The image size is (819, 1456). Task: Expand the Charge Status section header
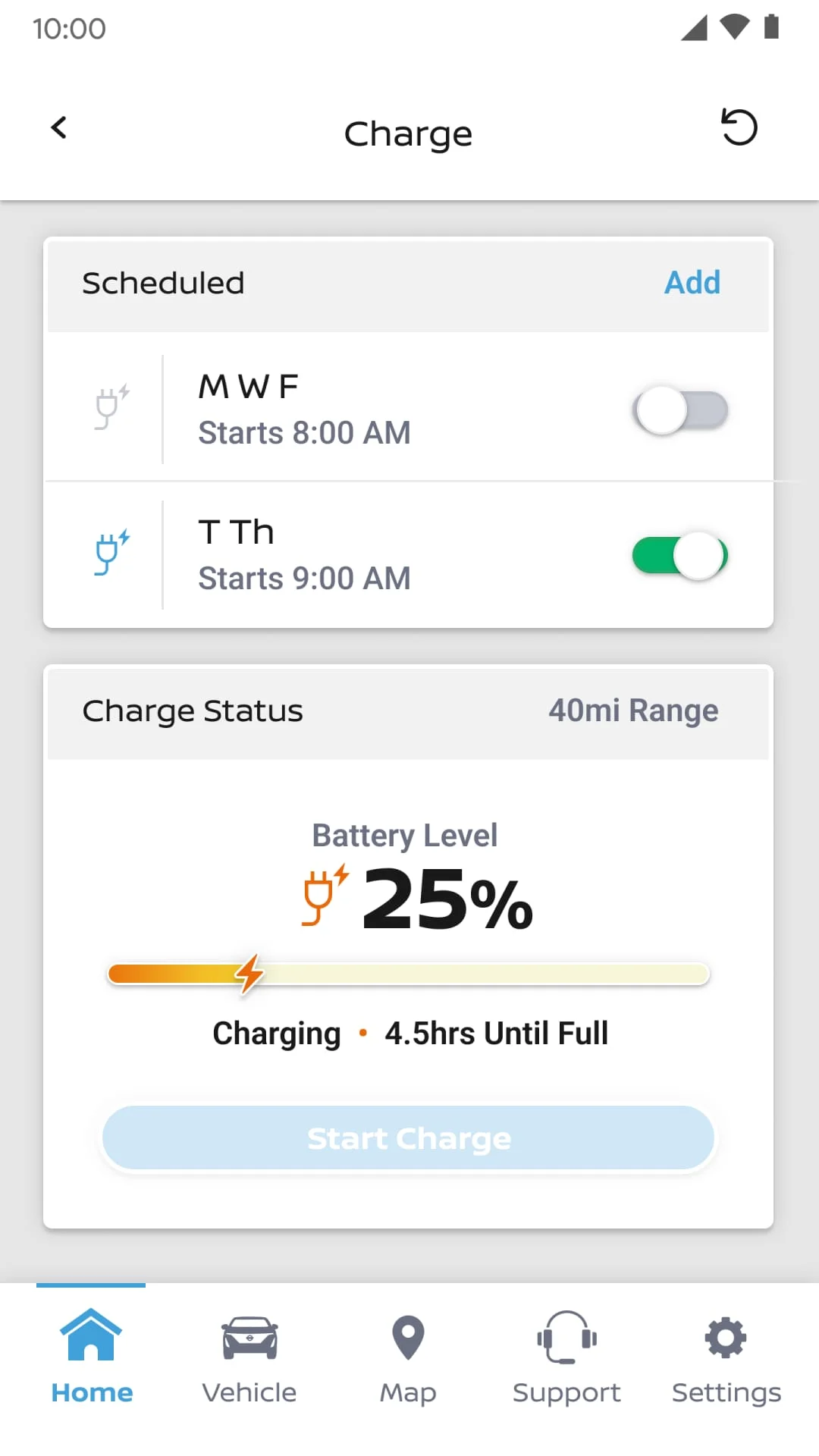pos(193,711)
